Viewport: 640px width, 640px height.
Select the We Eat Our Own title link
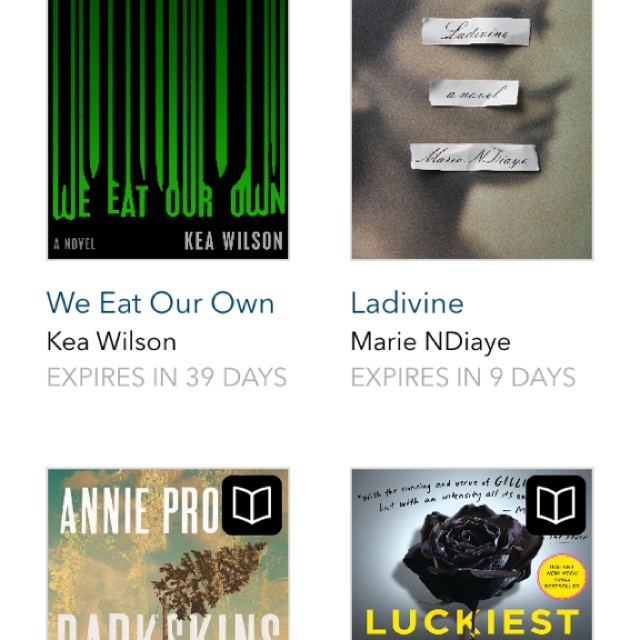(160, 303)
